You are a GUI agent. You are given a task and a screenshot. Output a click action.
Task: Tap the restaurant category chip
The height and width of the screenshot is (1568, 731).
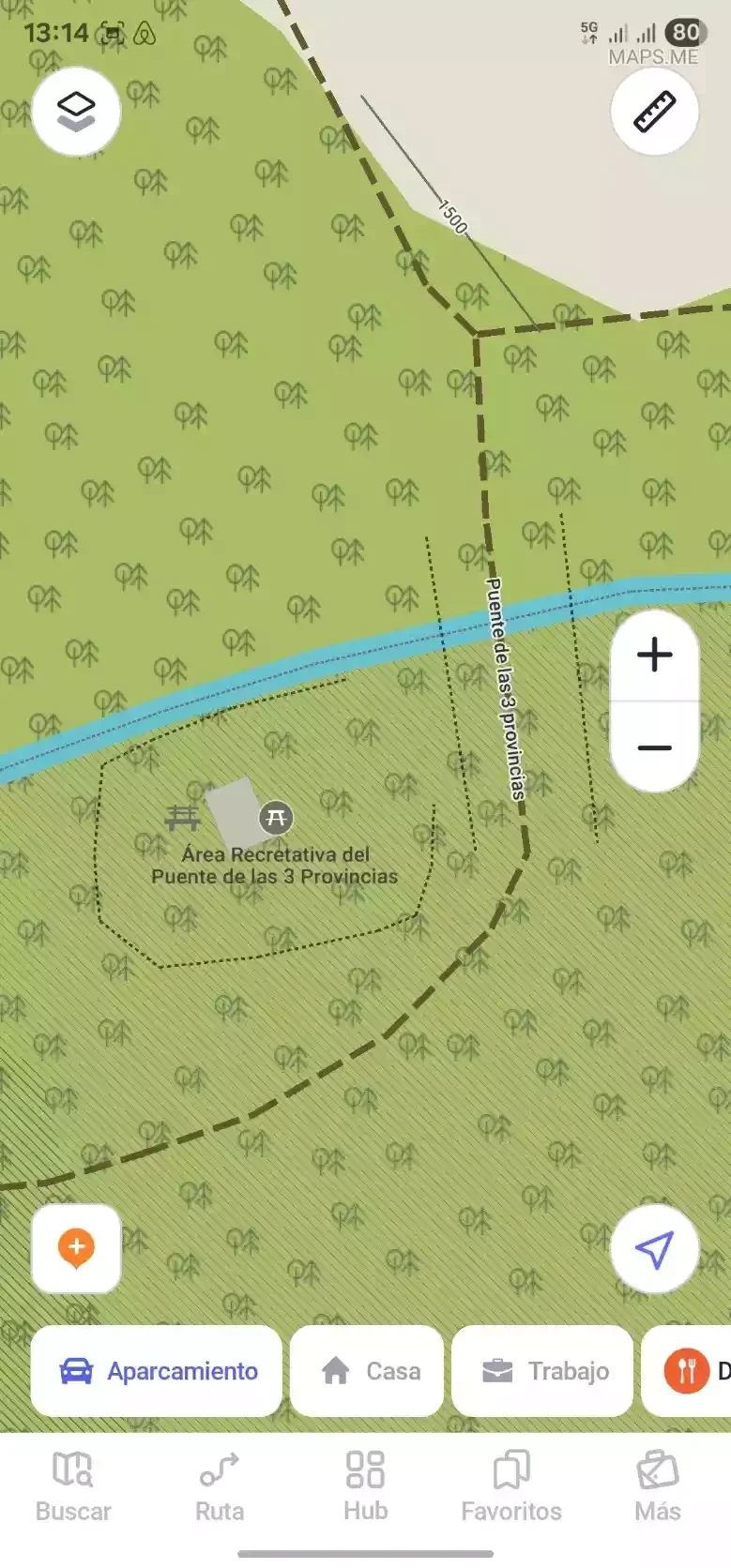click(690, 1371)
